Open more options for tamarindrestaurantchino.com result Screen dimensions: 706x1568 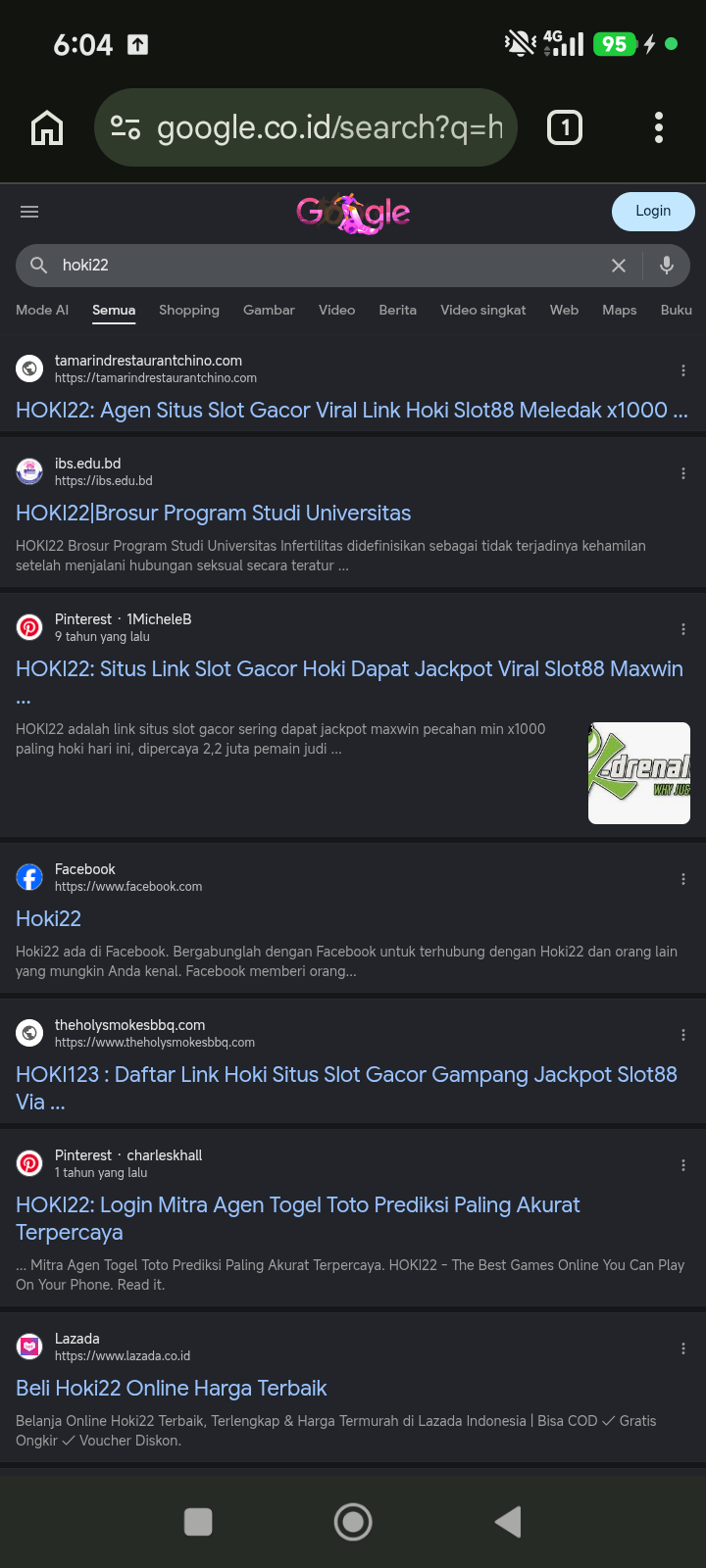(683, 370)
